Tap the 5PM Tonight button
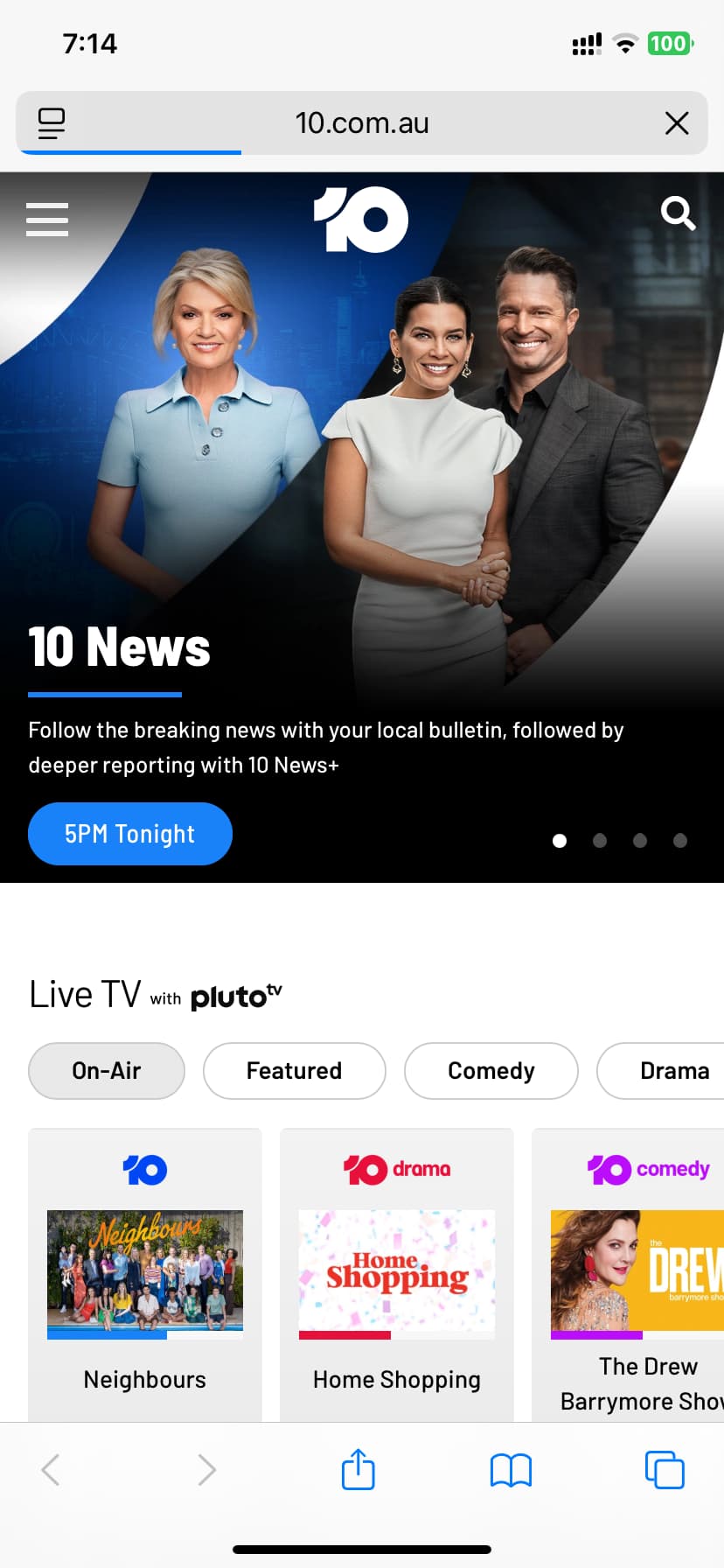The height and width of the screenshot is (1568, 724). [130, 834]
